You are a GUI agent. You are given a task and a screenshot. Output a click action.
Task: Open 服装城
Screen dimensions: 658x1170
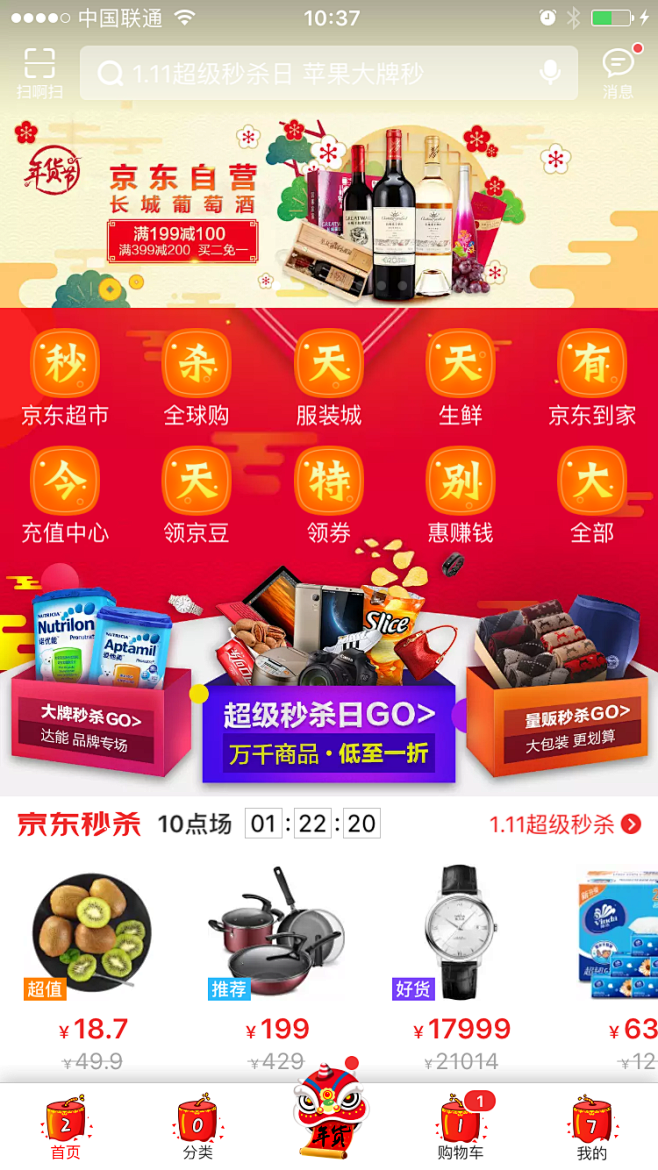coord(329,379)
